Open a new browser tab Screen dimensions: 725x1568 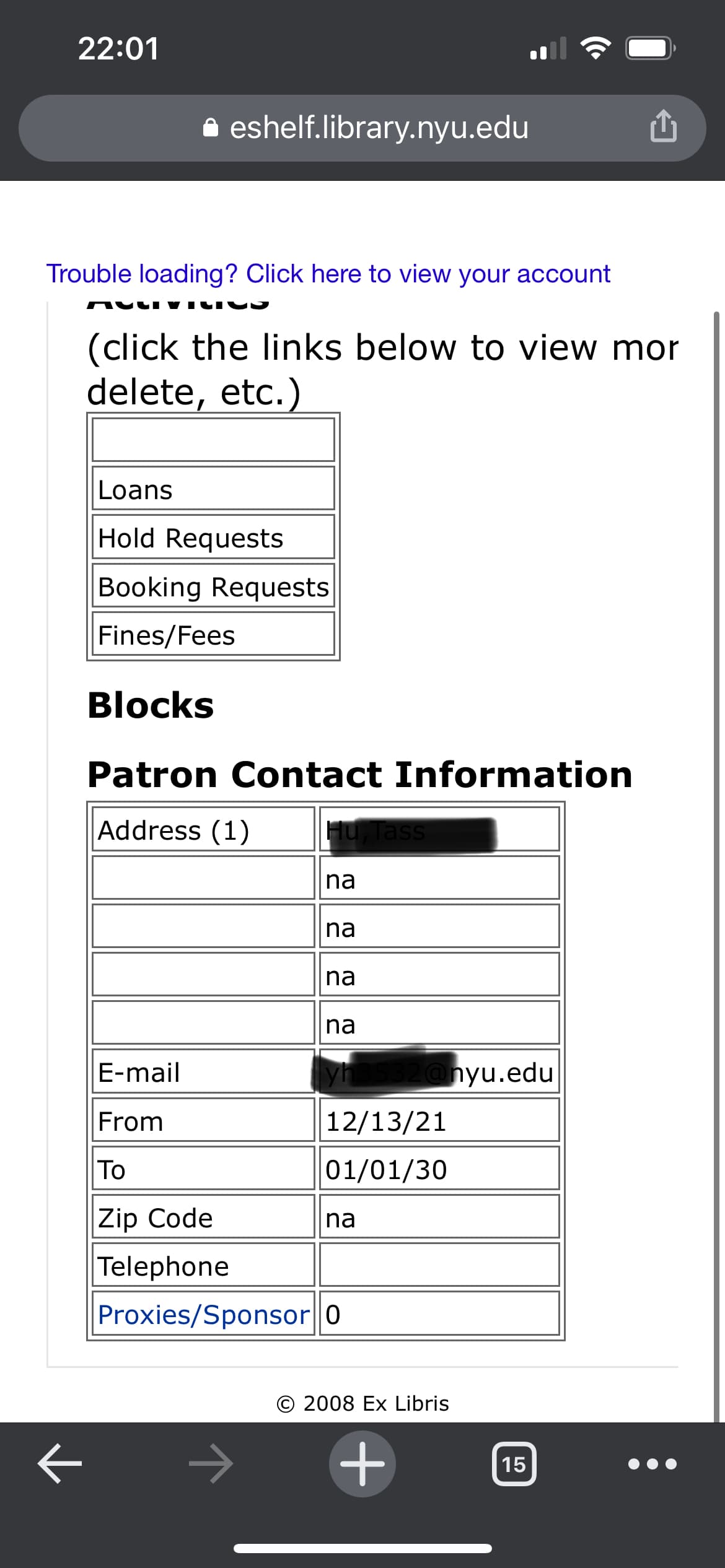[362, 1463]
